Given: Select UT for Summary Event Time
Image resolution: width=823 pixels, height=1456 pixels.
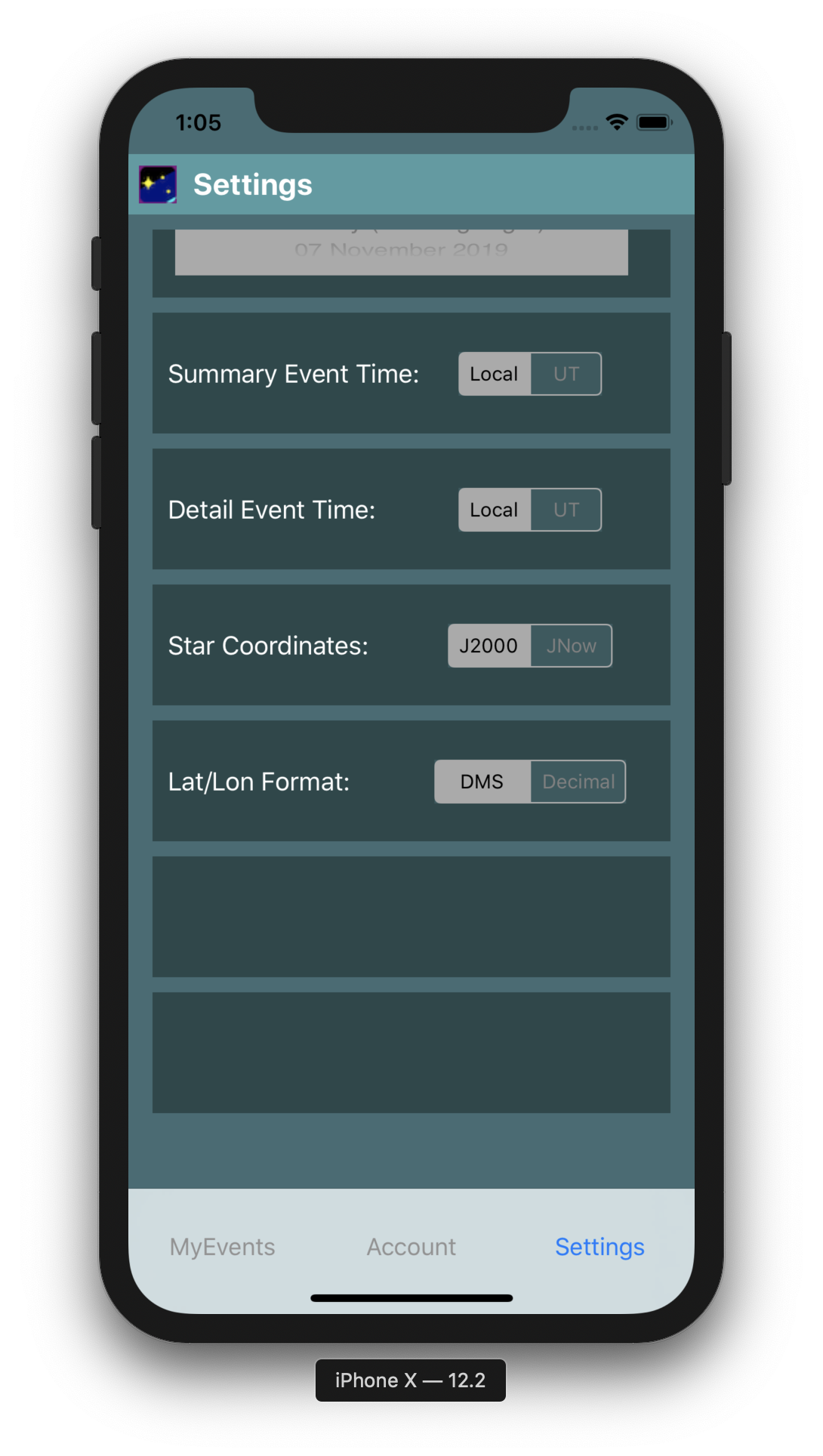Looking at the screenshot, I should [566, 374].
